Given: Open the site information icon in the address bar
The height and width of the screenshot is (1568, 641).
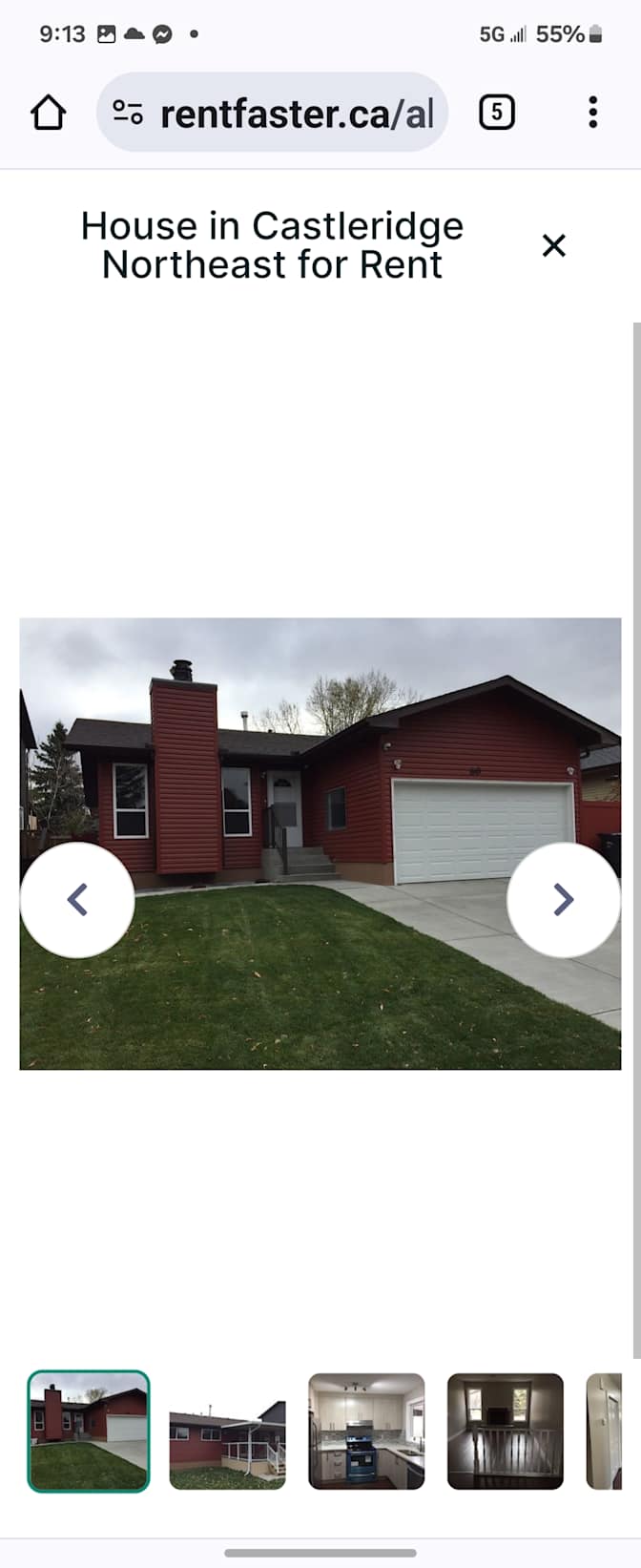Looking at the screenshot, I should (128, 113).
